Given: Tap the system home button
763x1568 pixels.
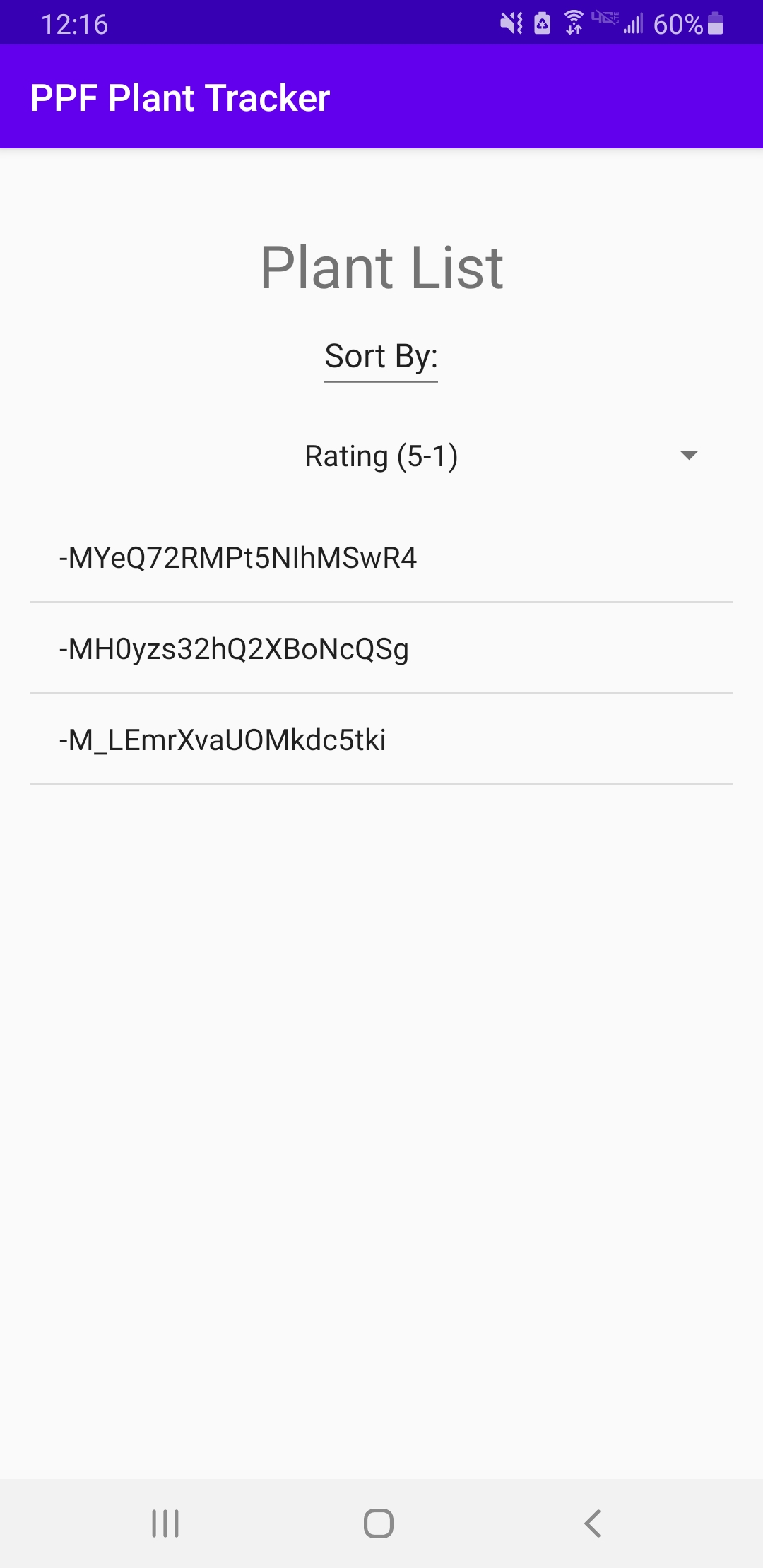Looking at the screenshot, I should pyautogui.click(x=379, y=1524).
